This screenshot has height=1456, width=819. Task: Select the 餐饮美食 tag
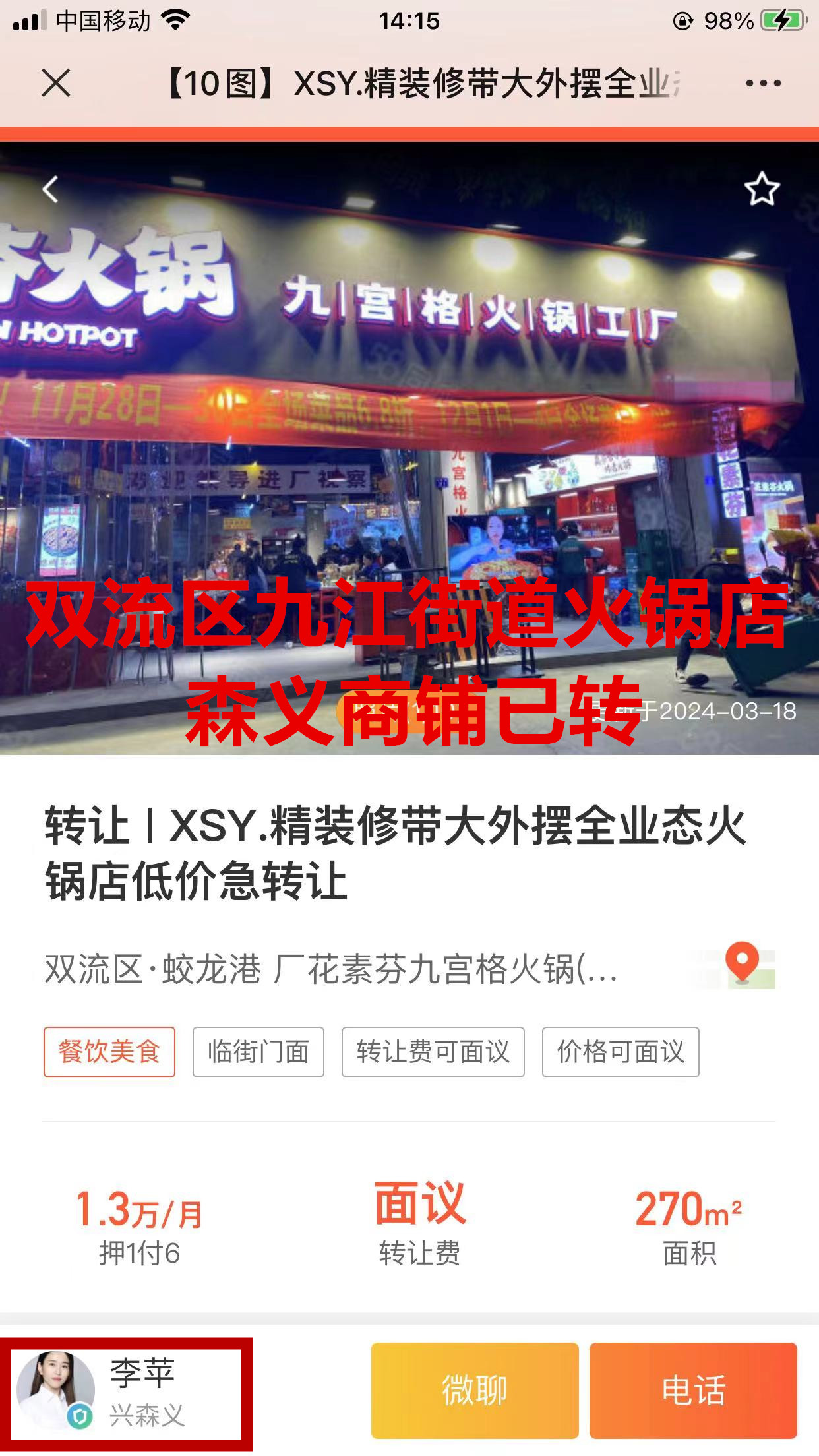[x=109, y=1052]
